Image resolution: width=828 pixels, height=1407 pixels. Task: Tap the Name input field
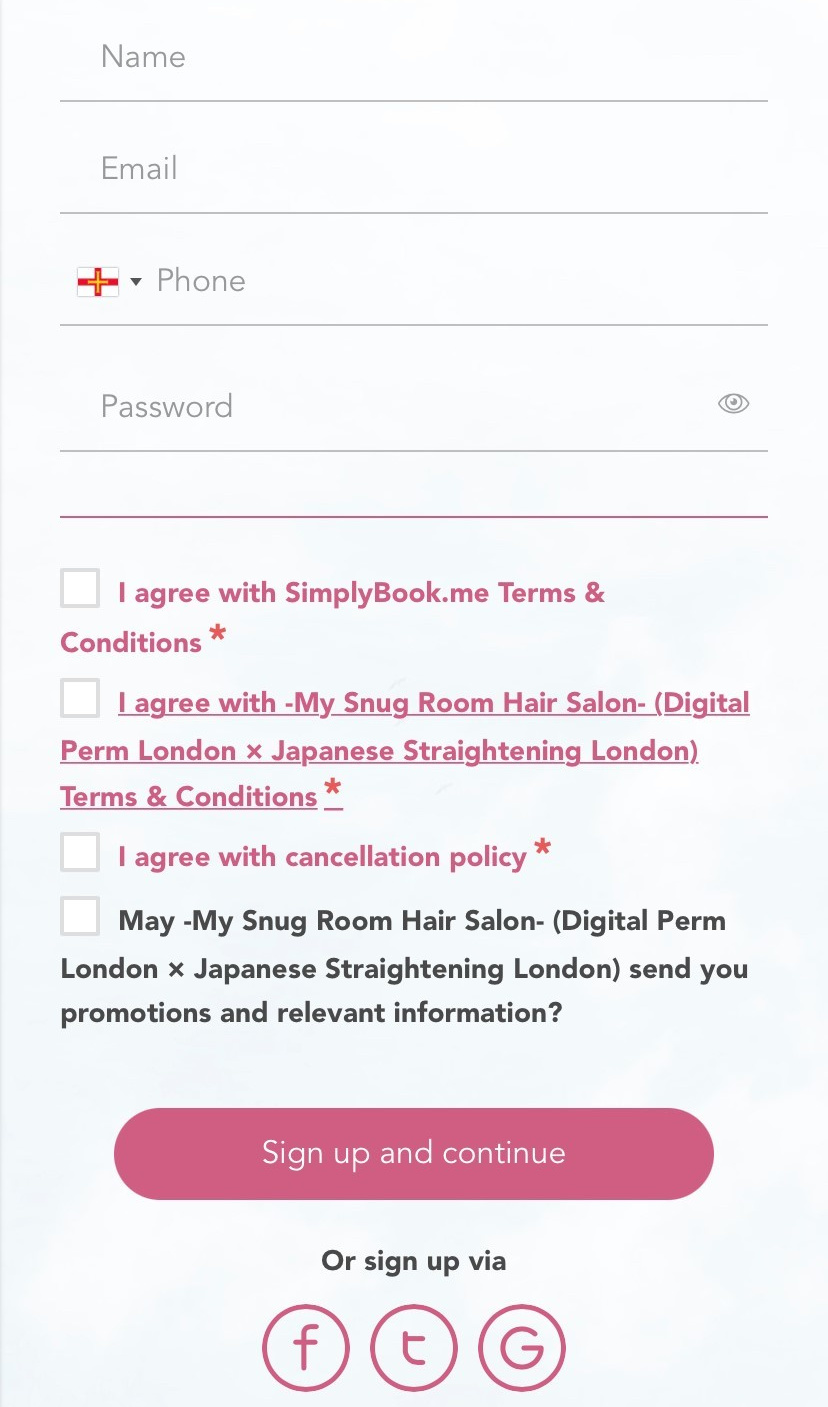pyautogui.click(x=413, y=57)
